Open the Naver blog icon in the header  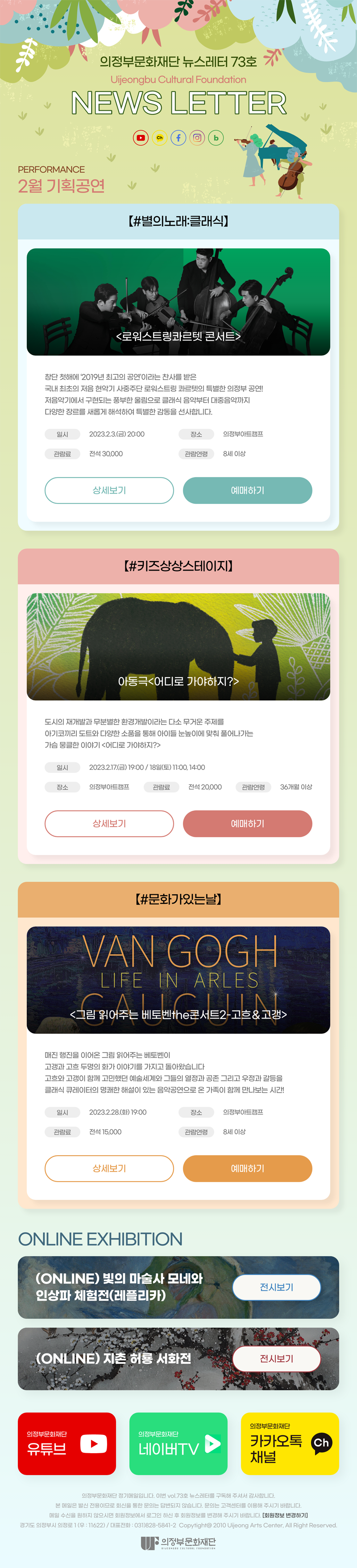[x=216, y=138]
